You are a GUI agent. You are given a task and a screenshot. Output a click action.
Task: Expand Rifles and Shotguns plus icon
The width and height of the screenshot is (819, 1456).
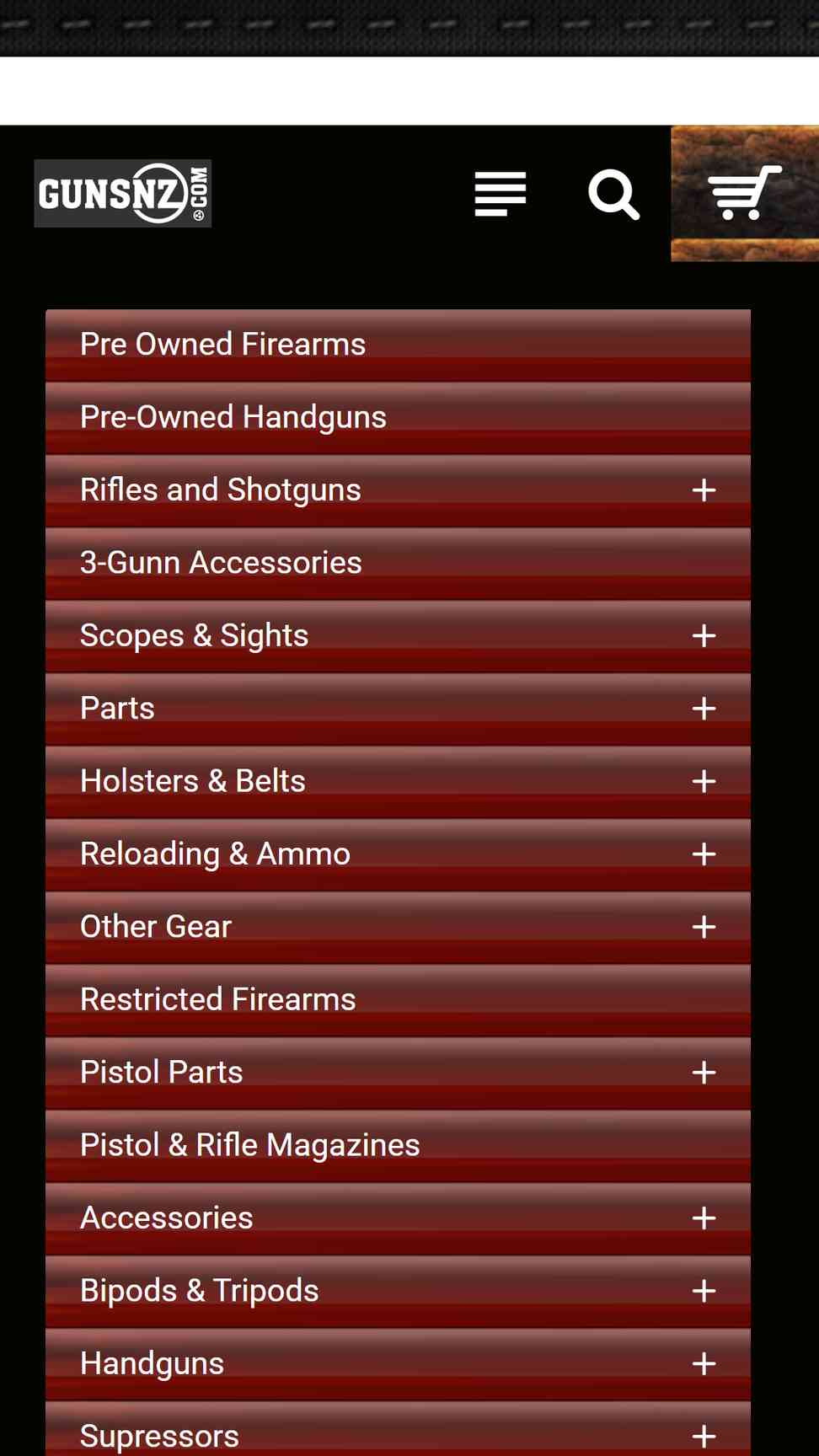point(704,490)
